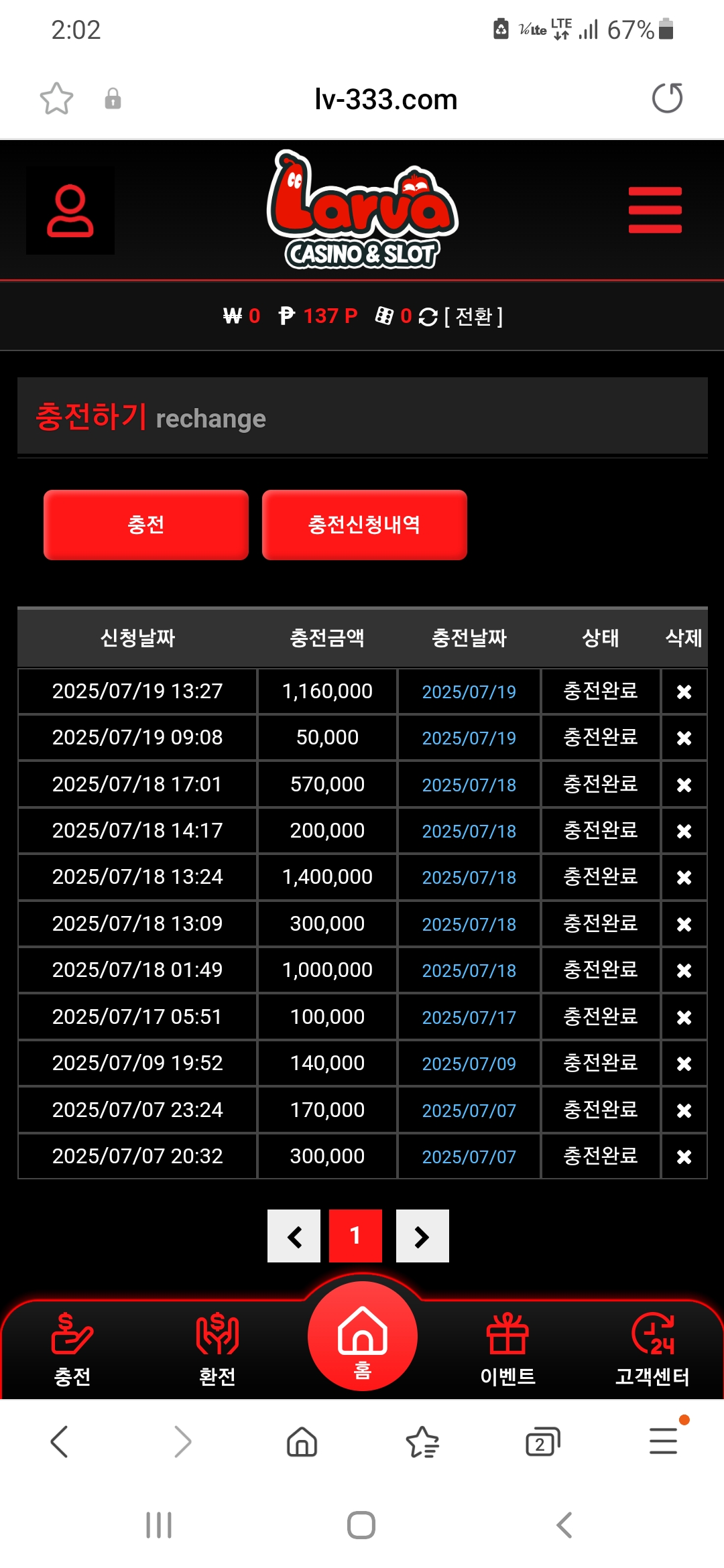Delete the 2025/07/07 20:32 record
724x1568 pixels.
coord(684,1157)
